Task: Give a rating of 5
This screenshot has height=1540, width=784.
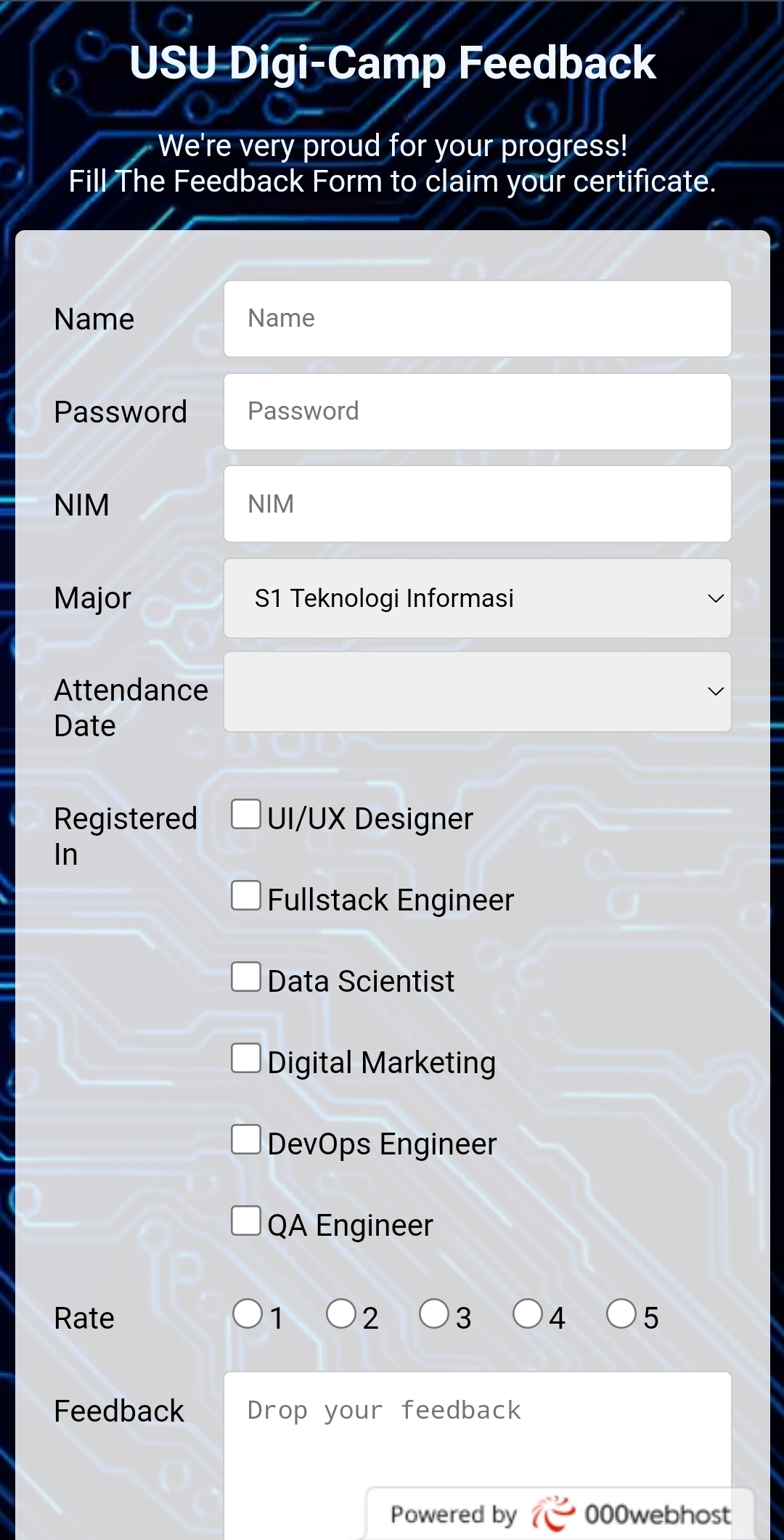Action: click(621, 1313)
